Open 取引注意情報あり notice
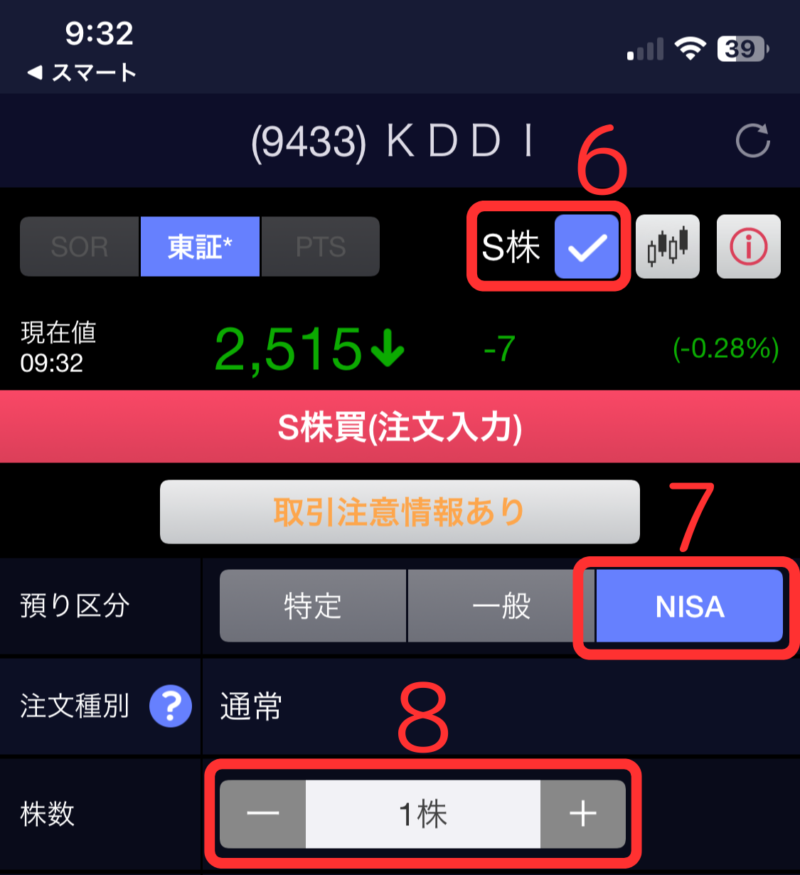Screen dimensions: 800x875 click(x=399, y=511)
